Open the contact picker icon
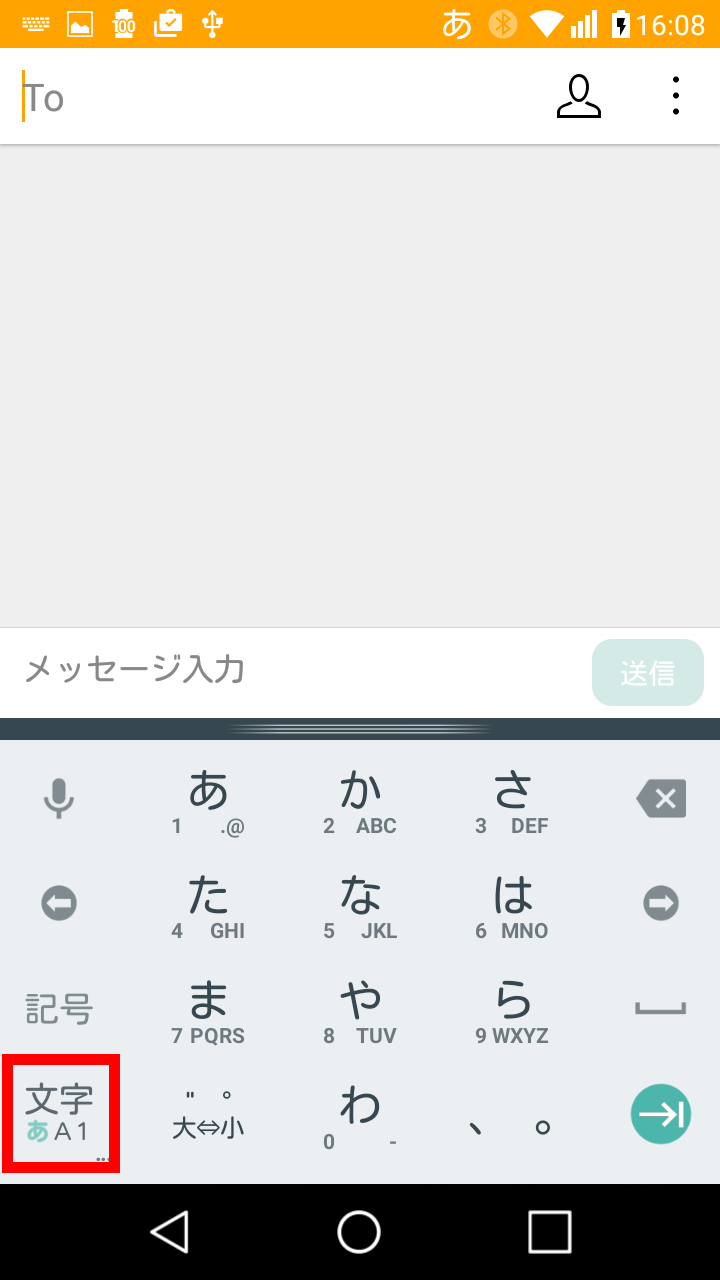The width and height of the screenshot is (720, 1280). coord(579,97)
